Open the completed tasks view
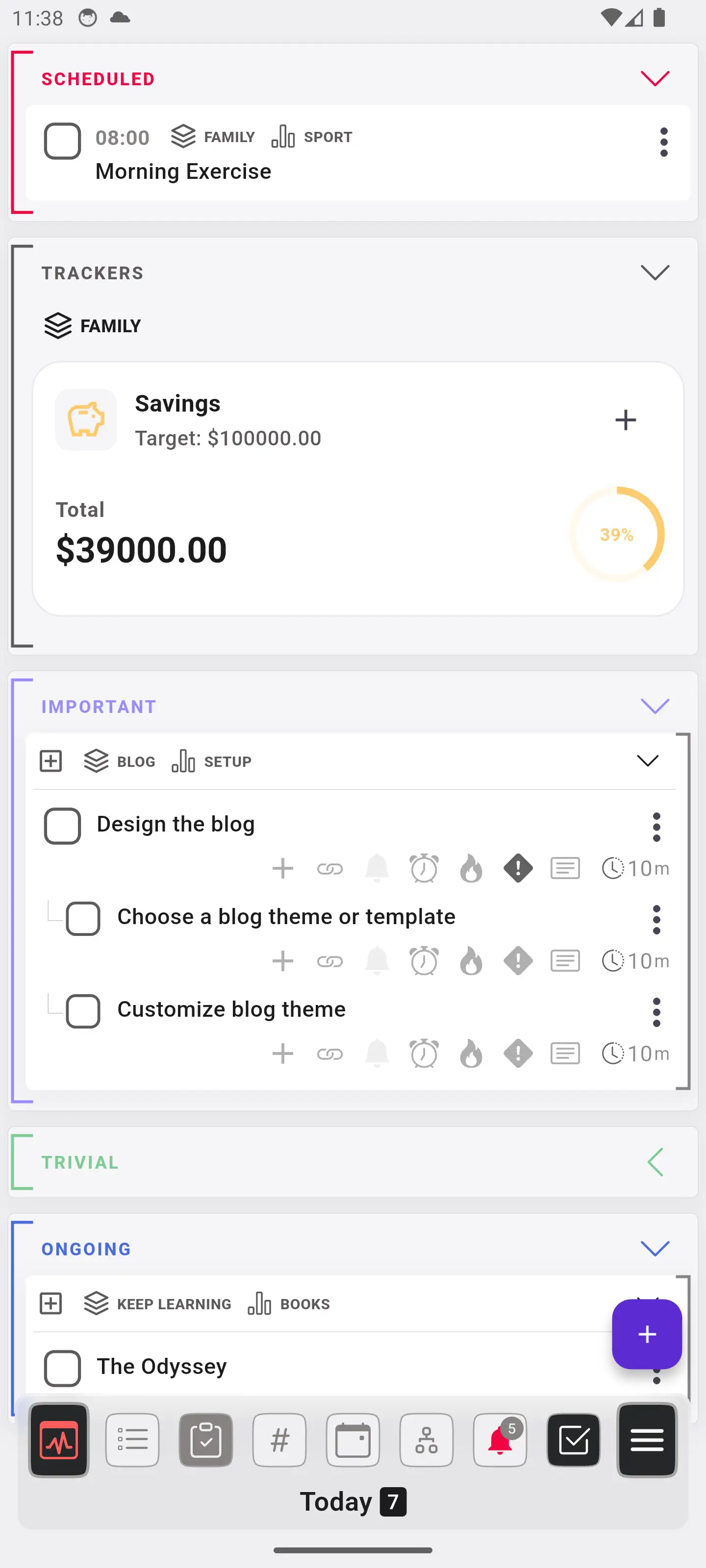This screenshot has width=706, height=1568. 573,1440
